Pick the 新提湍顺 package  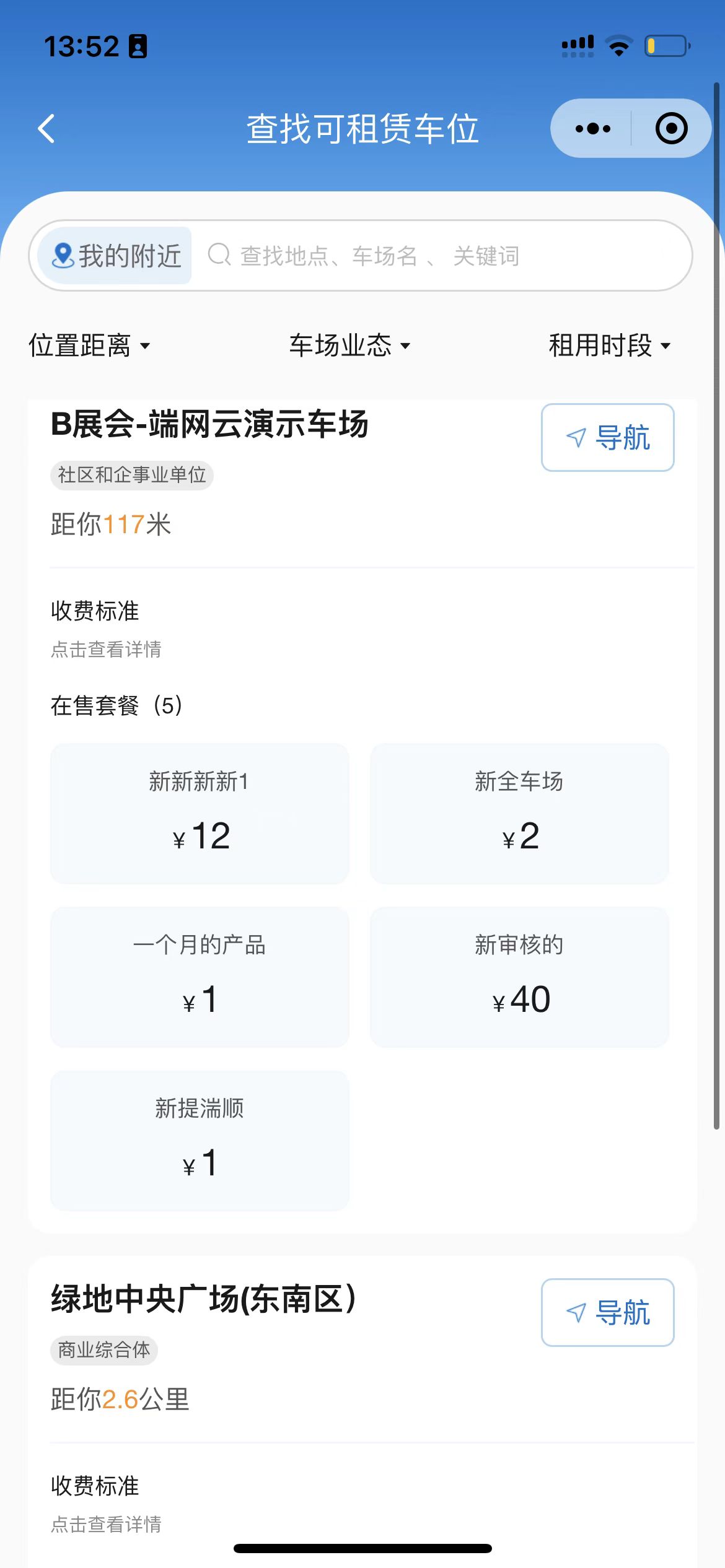pyautogui.click(x=200, y=1140)
